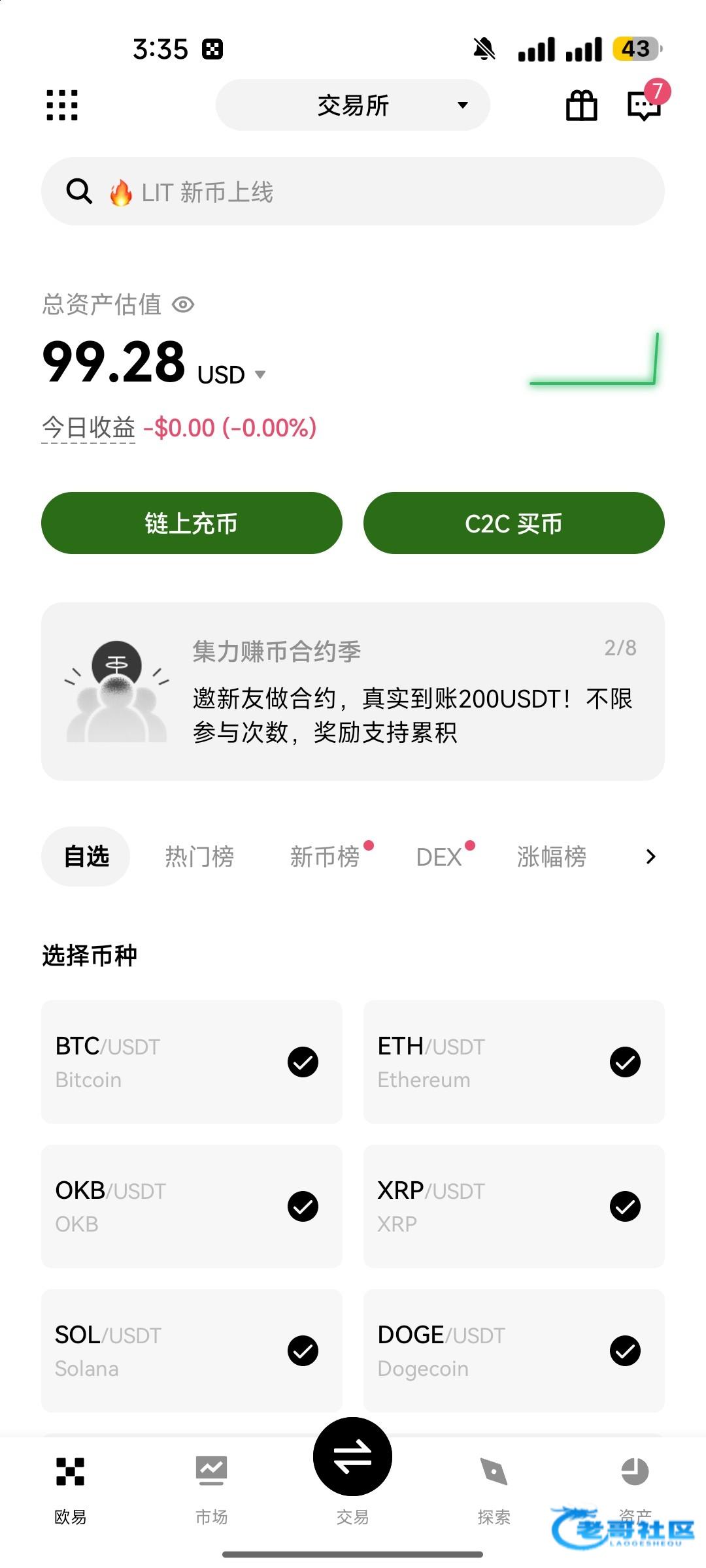706x1568 pixels.
Task: Open the grid menu icon
Action: 62,105
